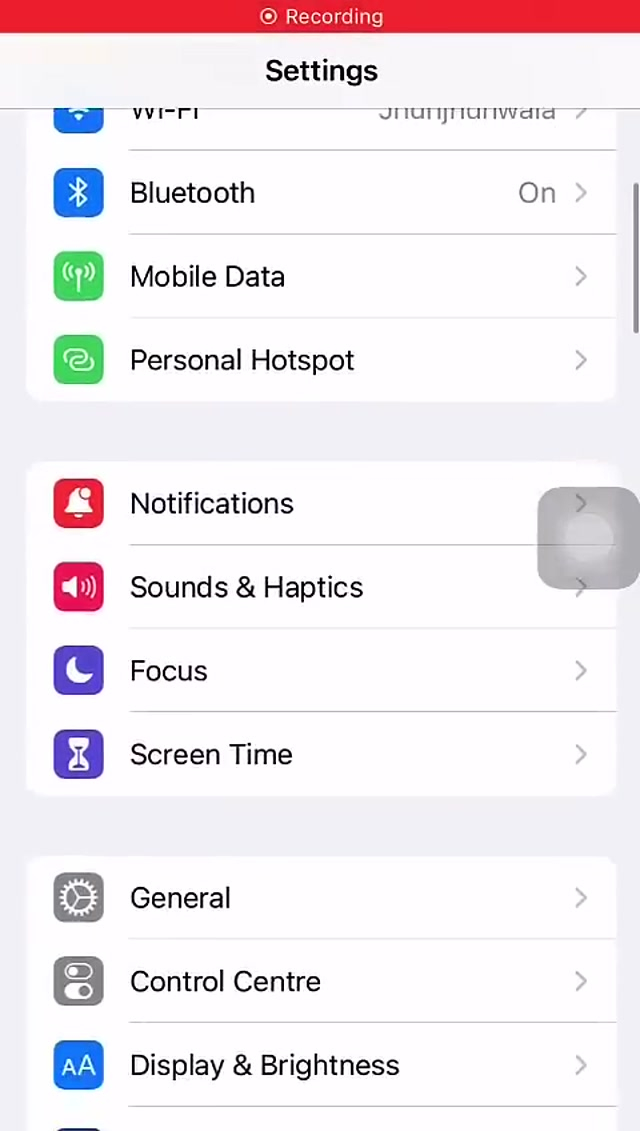Go to Mobile Data settings
This screenshot has height=1131, width=640.
click(x=320, y=277)
